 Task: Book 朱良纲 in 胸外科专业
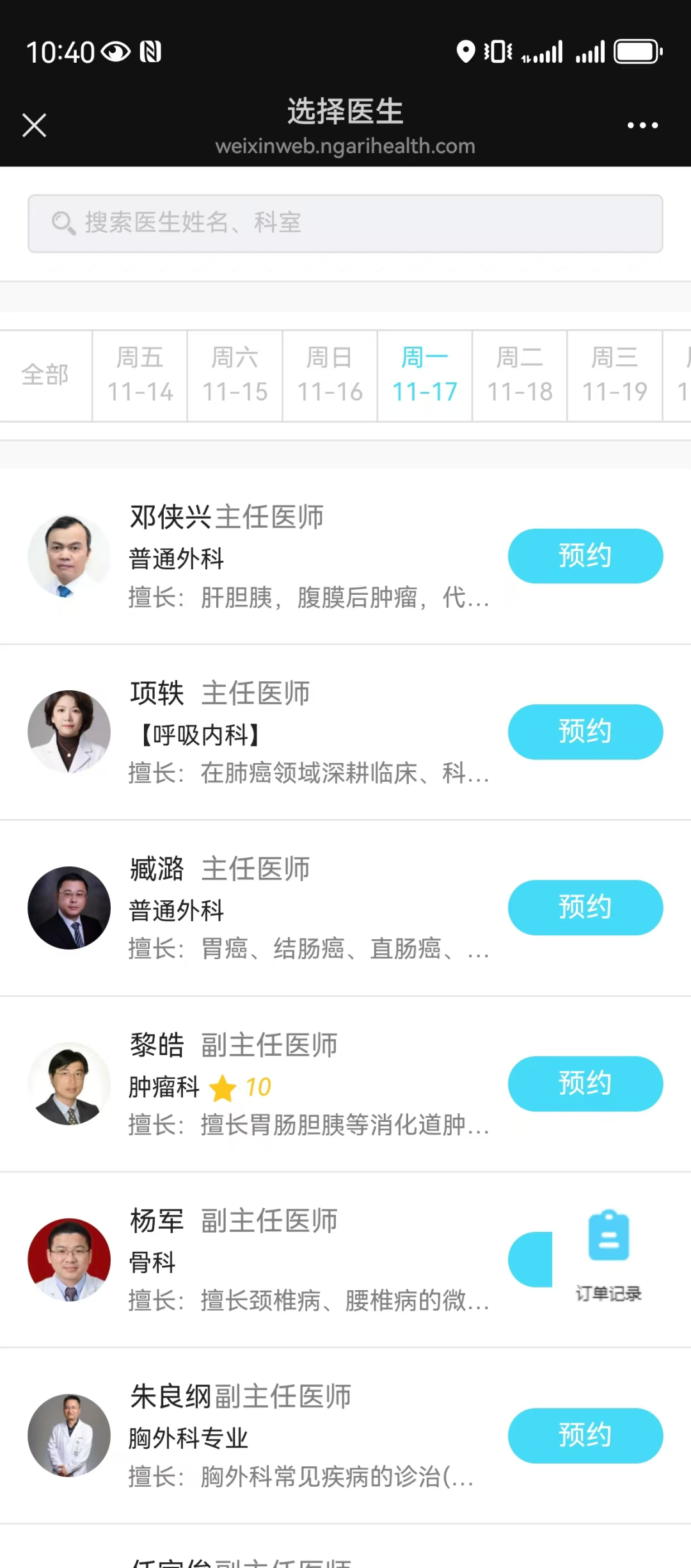[585, 1435]
